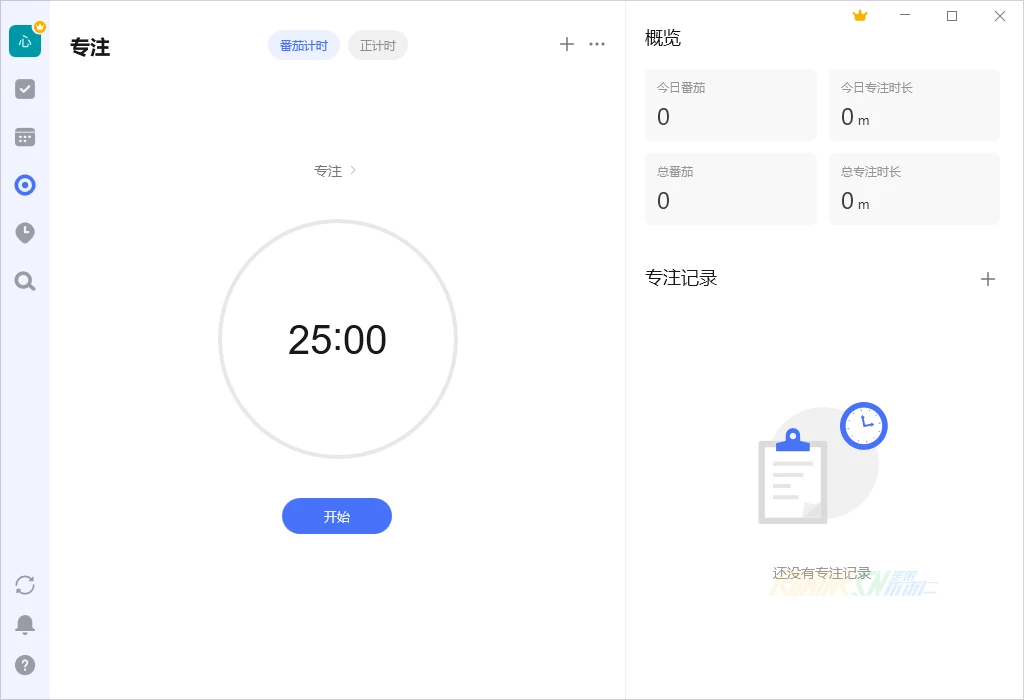Go to the tasks checkbox section
Screen dimensions: 1024x700
click(25, 89)
